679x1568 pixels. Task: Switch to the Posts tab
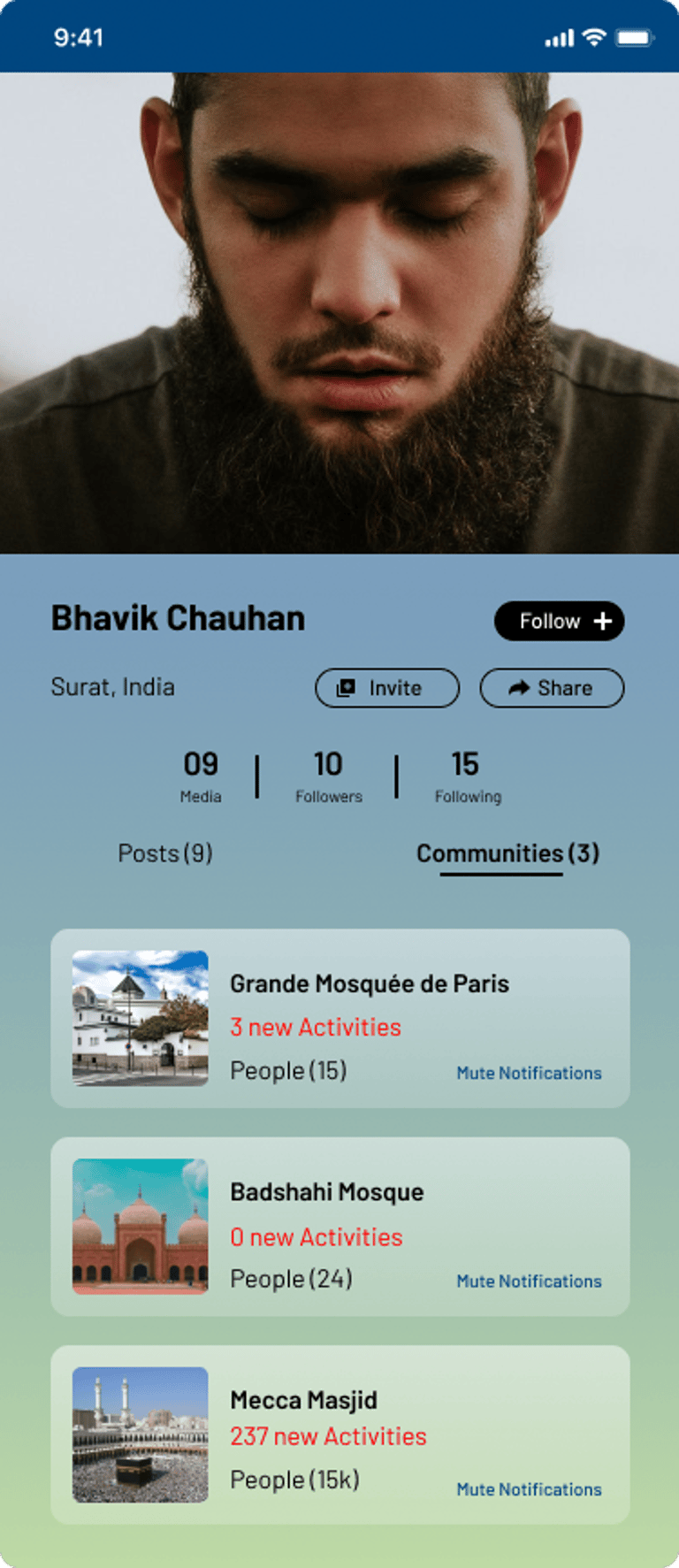click(x=165, y=853)
